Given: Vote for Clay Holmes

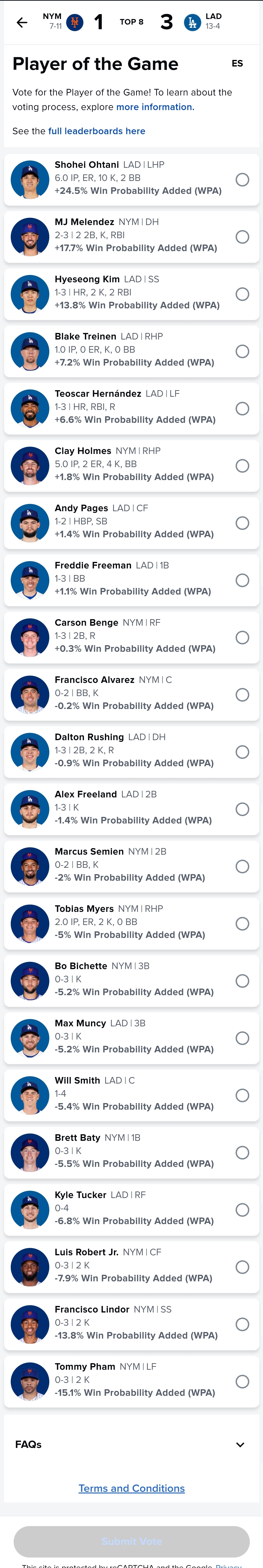Looking at the screenshot, I should click(x=242, y=466).
